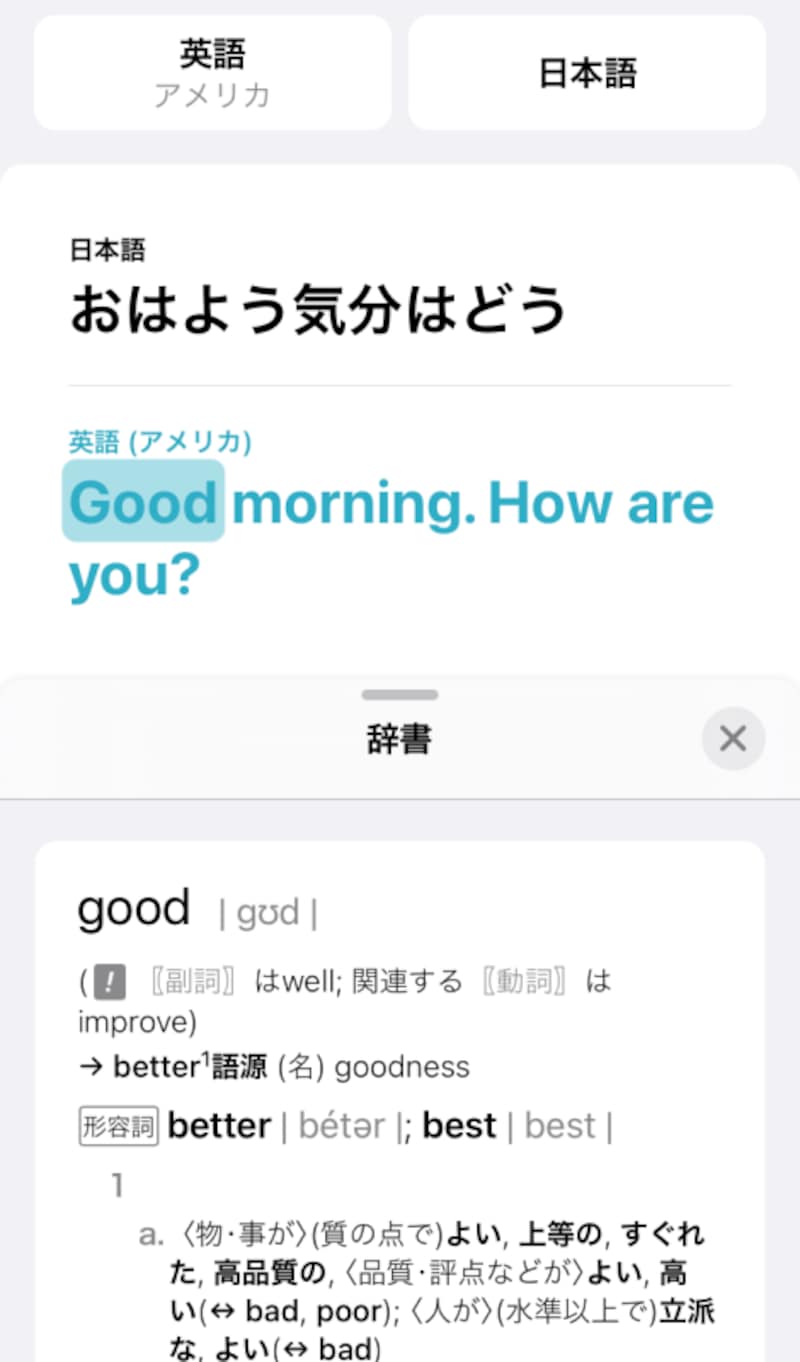The width and height of the screenshot is (800, 1362).
Task: Tap the dictionary sheet grabber handle
Action: tap(400, 695)
